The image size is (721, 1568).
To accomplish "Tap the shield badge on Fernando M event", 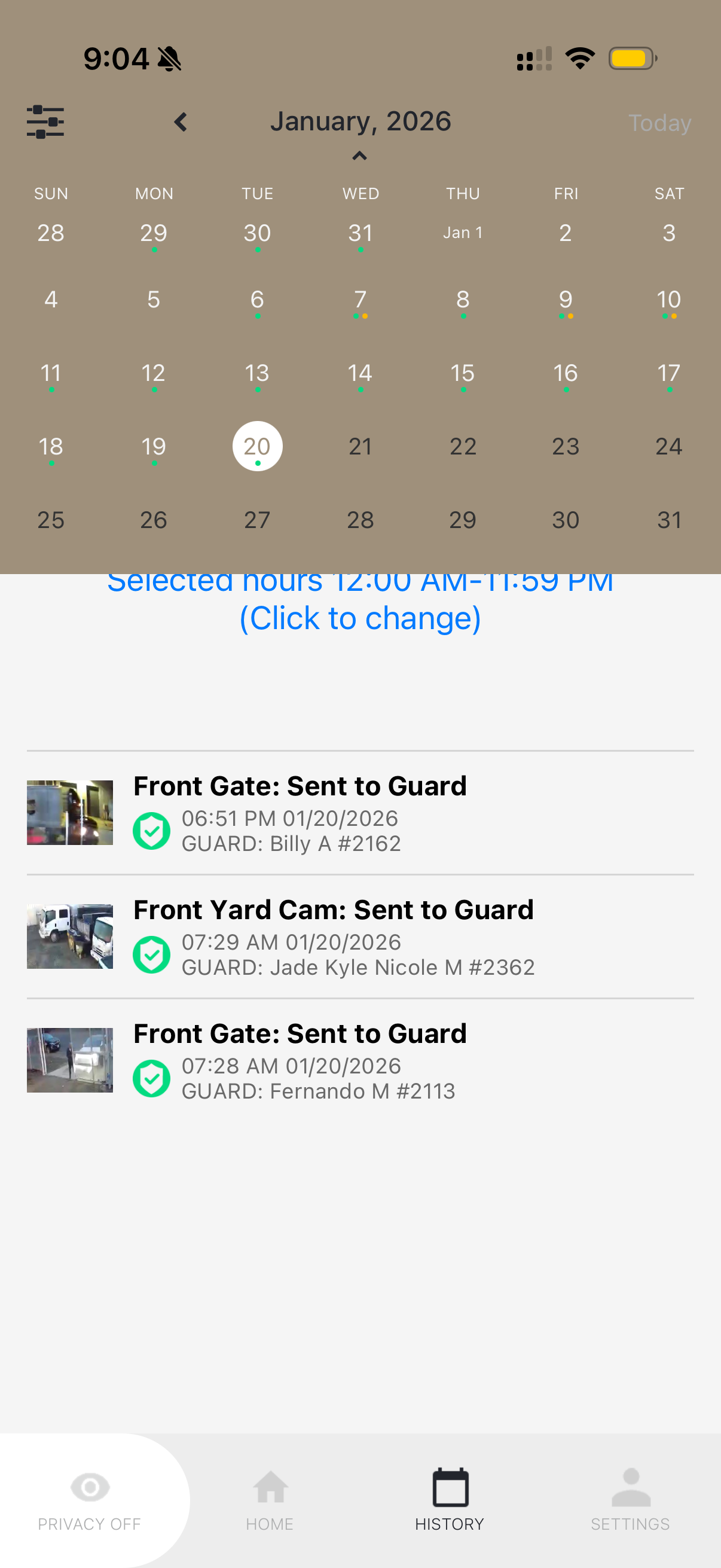I will (x=151, y=1078).
